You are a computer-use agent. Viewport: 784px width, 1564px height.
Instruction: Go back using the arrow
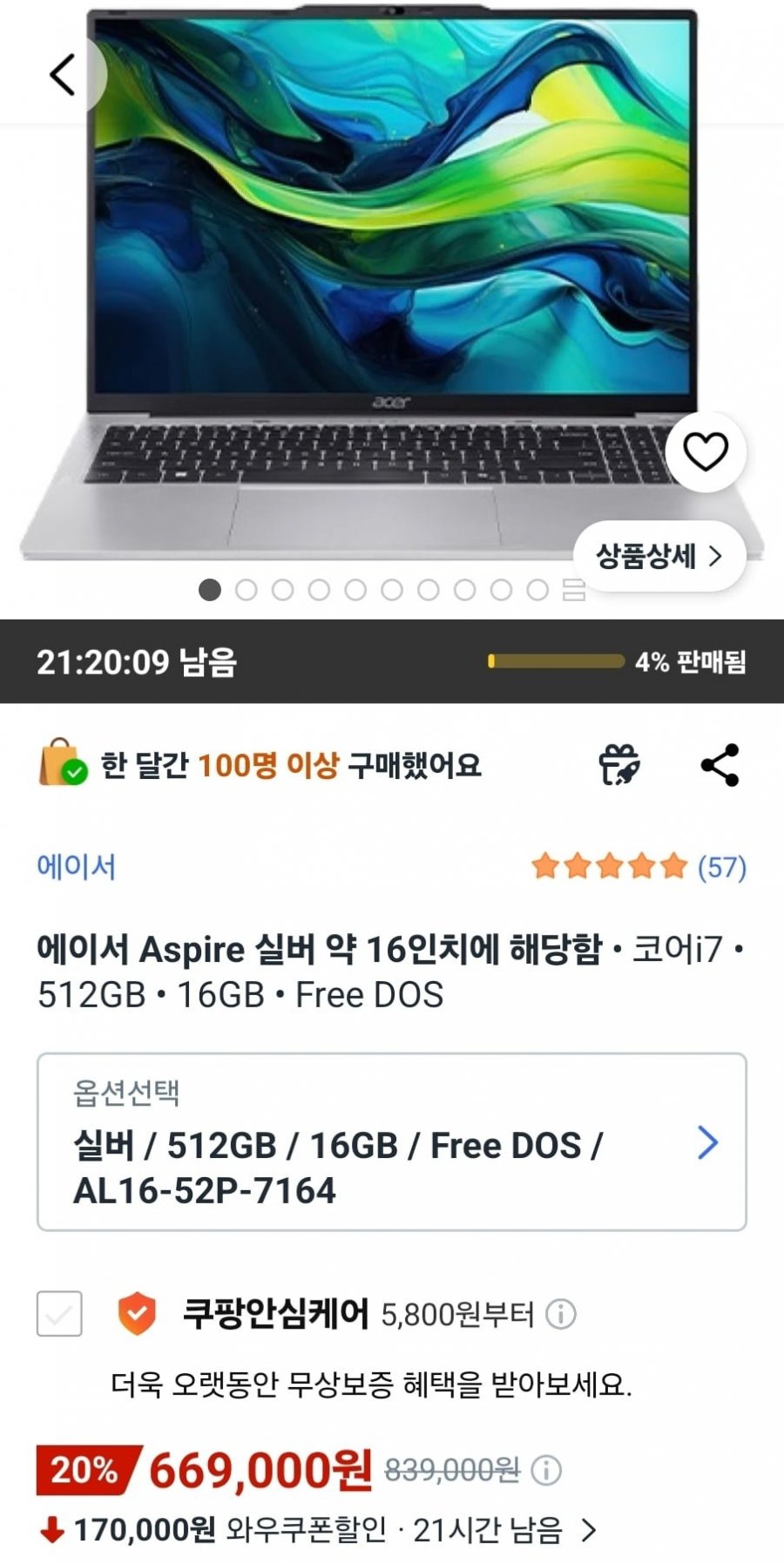point(63,74)
